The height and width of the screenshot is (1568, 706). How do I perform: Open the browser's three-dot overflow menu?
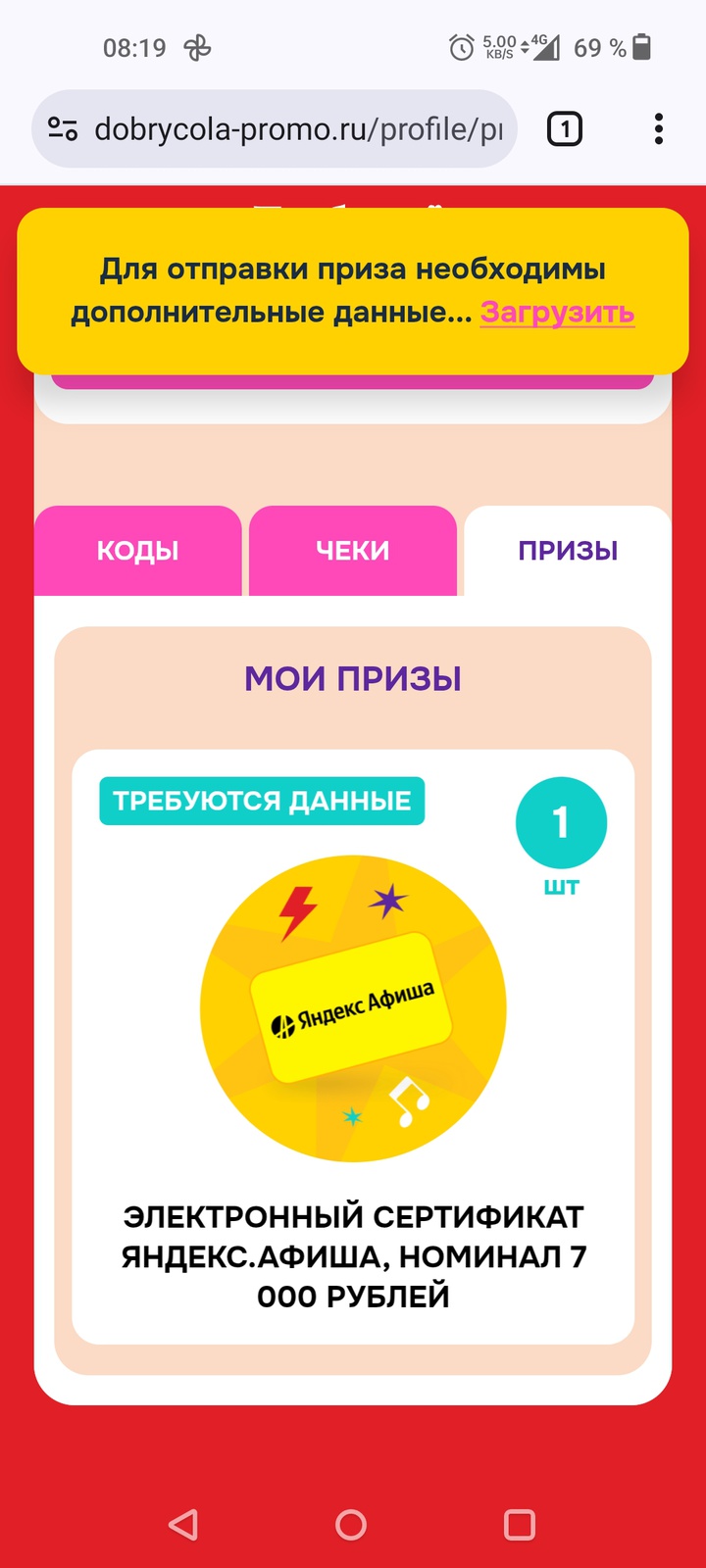[658, 129]
